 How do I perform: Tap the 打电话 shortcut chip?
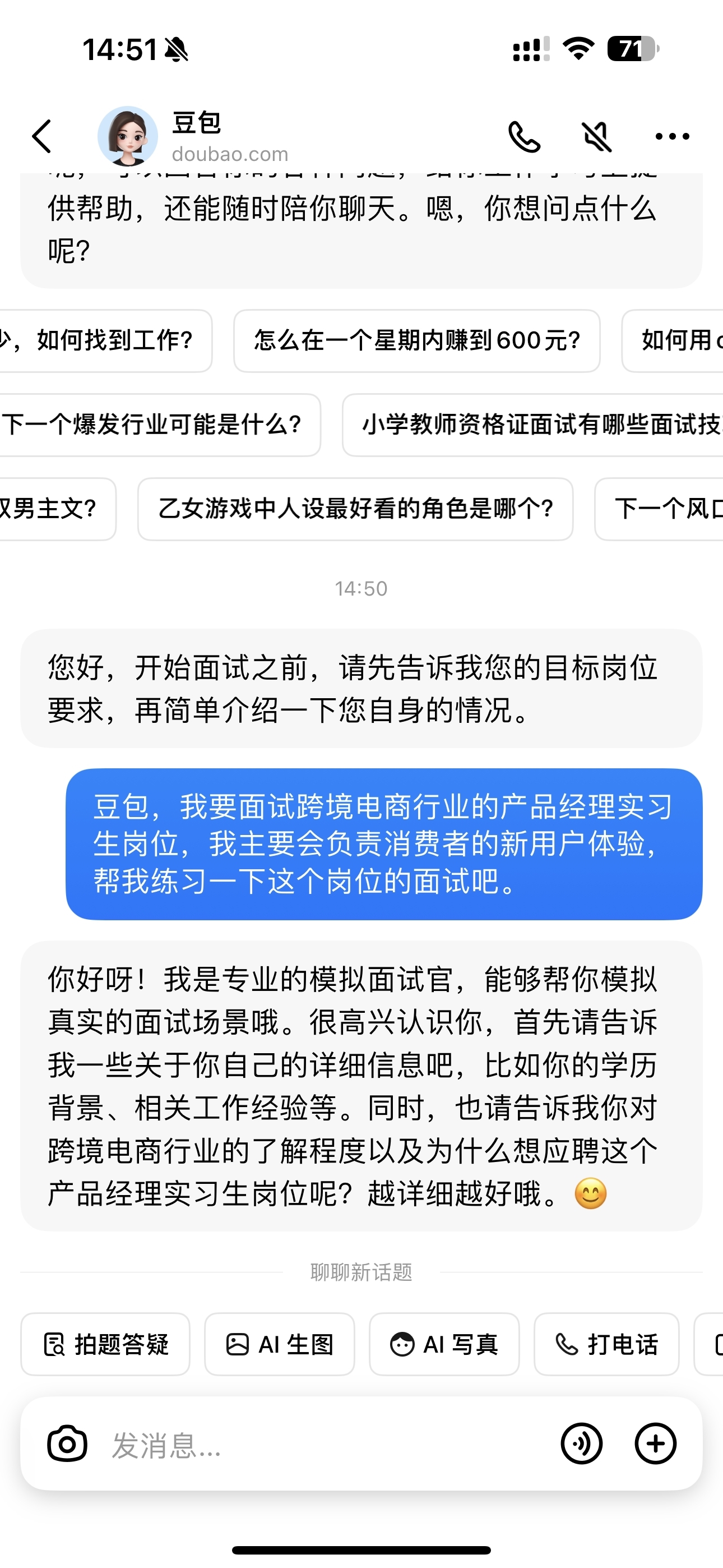[606, 1343]
